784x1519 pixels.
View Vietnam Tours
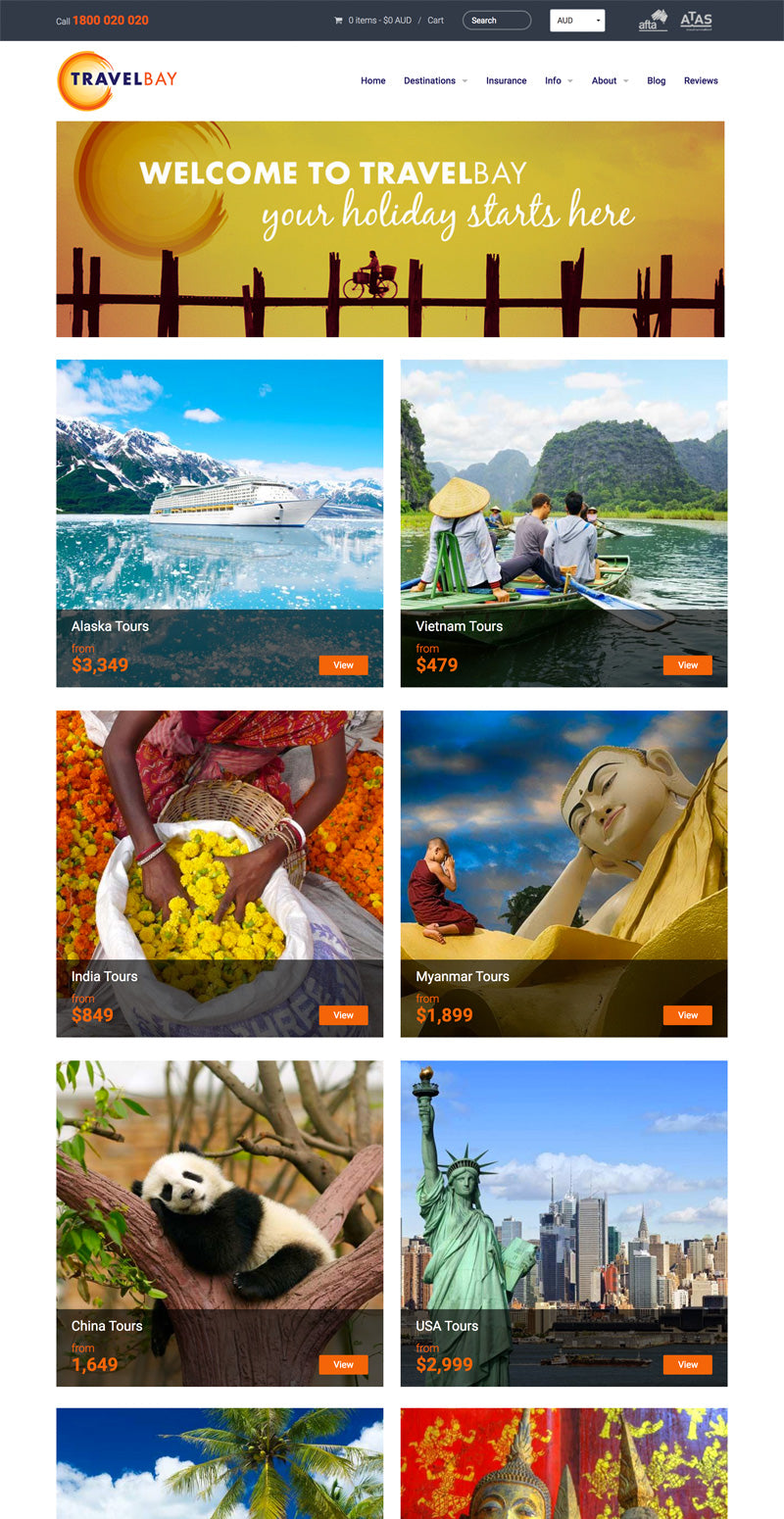coord(688,665)
